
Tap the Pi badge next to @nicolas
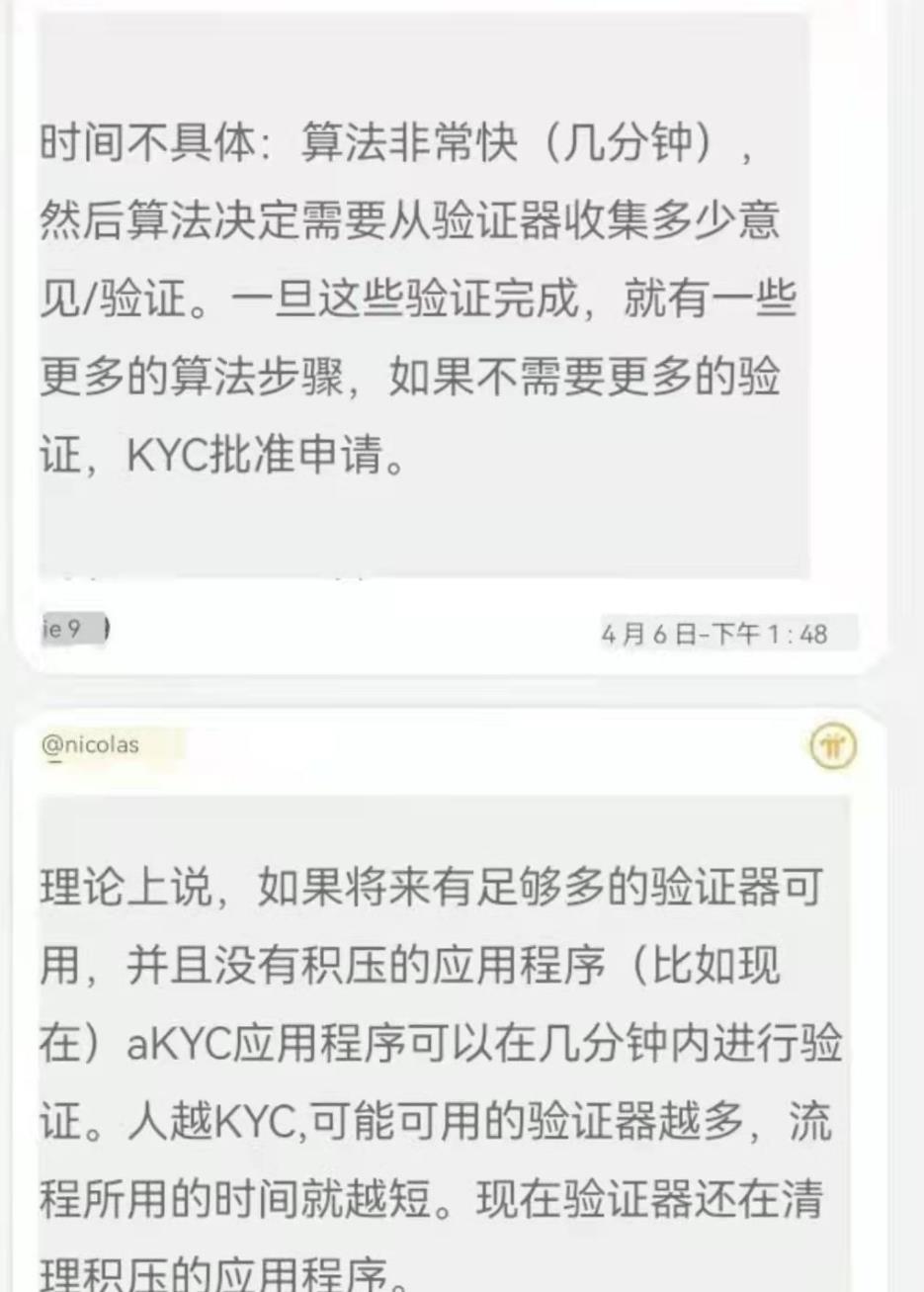(x=833, y=747)
